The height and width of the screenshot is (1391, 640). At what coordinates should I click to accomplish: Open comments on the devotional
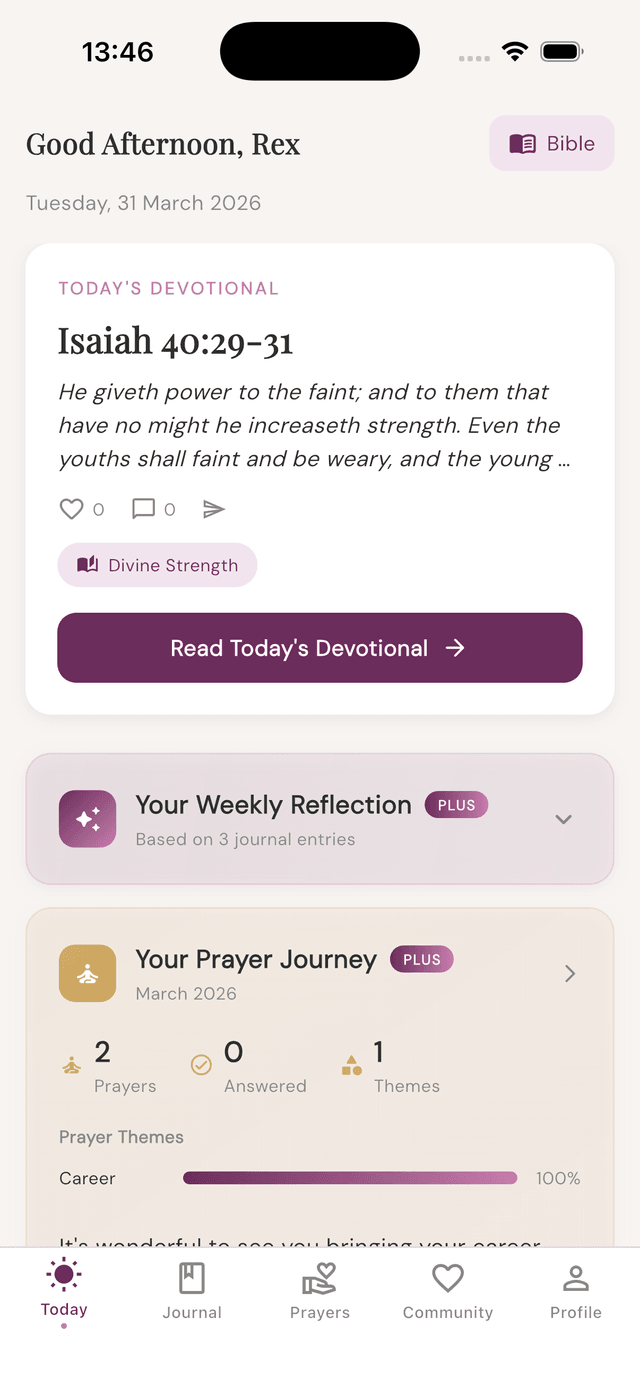[144, 509]
